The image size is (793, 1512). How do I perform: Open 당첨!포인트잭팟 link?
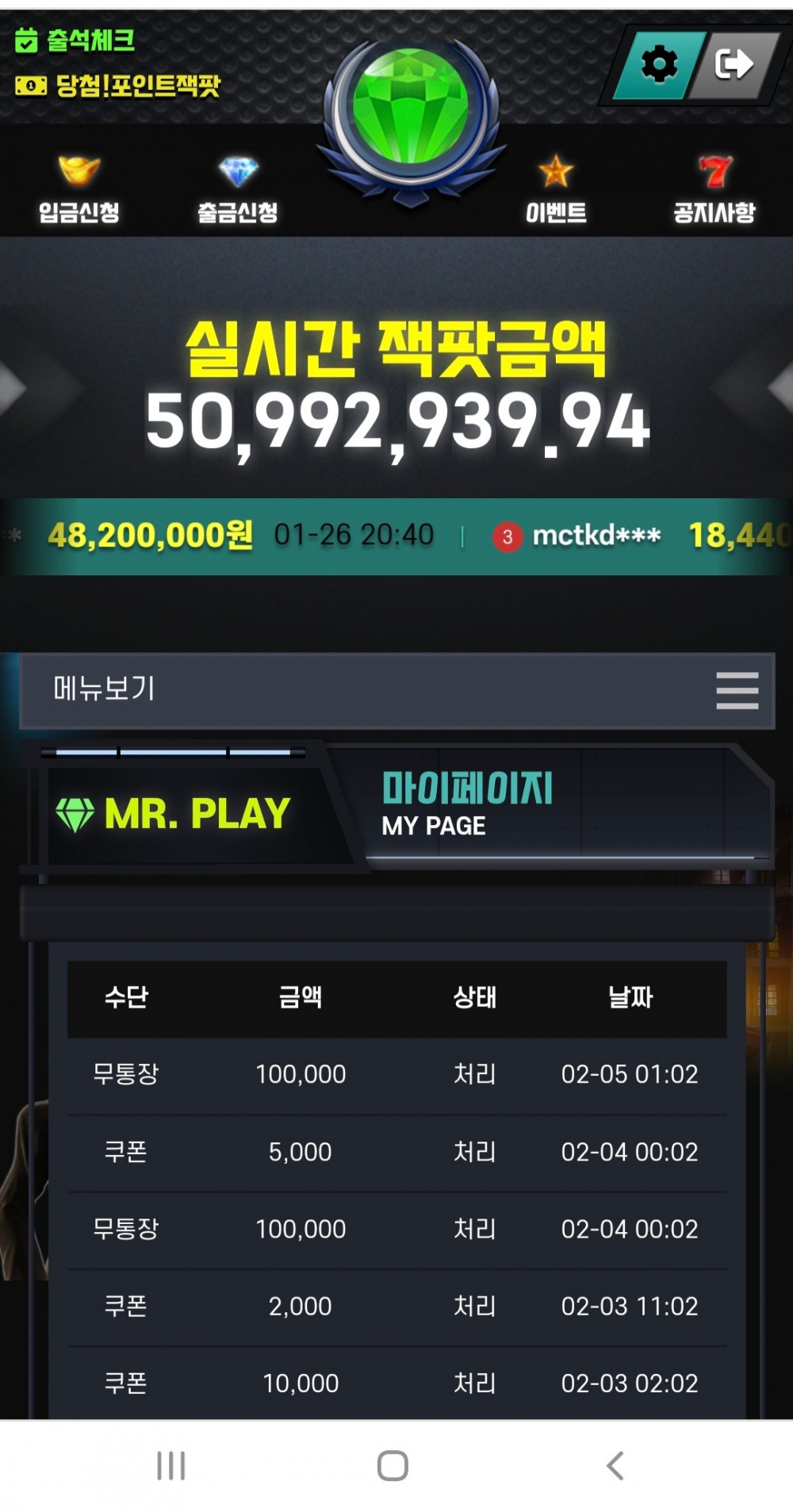click(119, 85)
